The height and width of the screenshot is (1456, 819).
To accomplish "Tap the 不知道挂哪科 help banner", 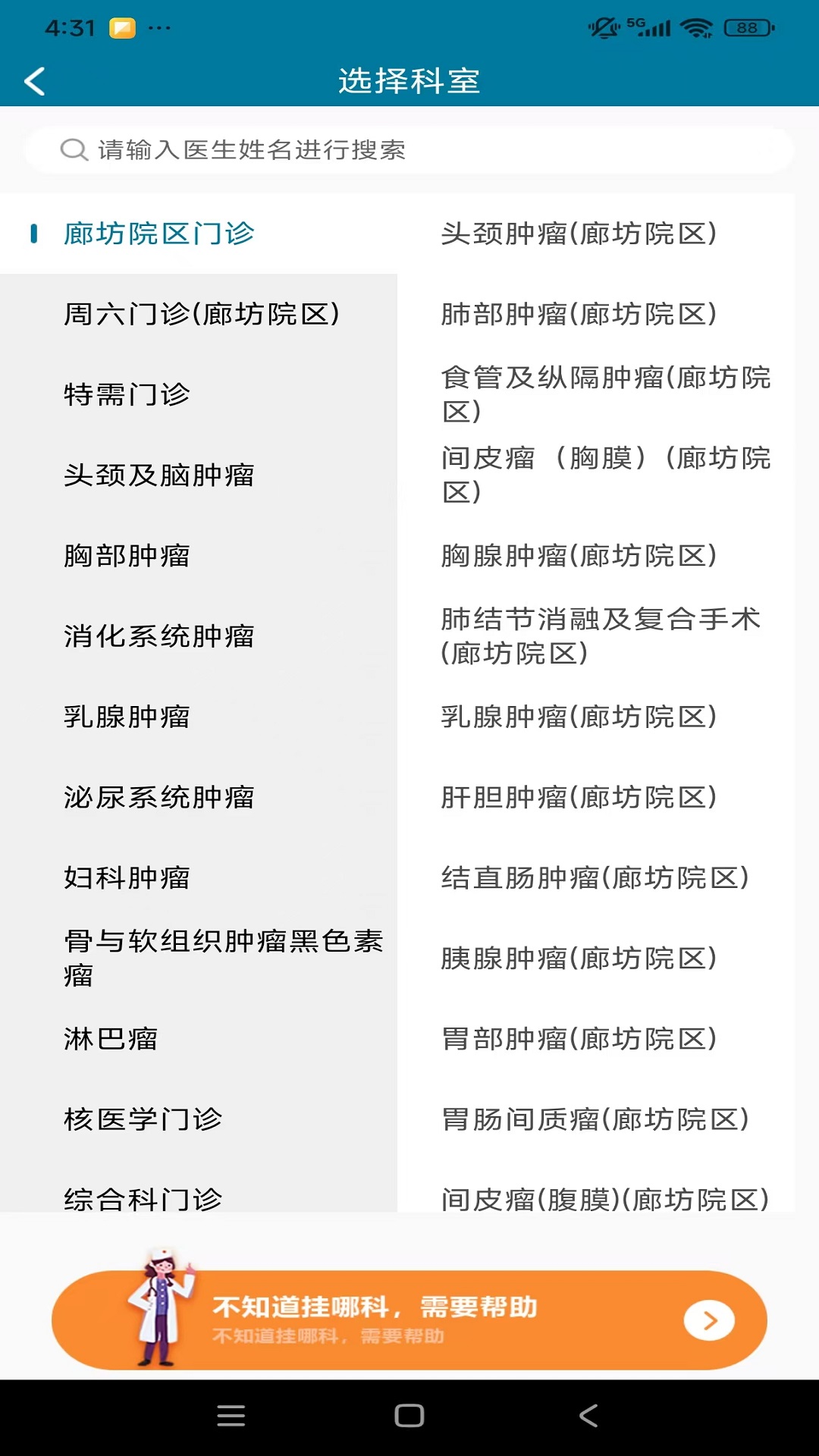I will click(x=409, y=1319).
